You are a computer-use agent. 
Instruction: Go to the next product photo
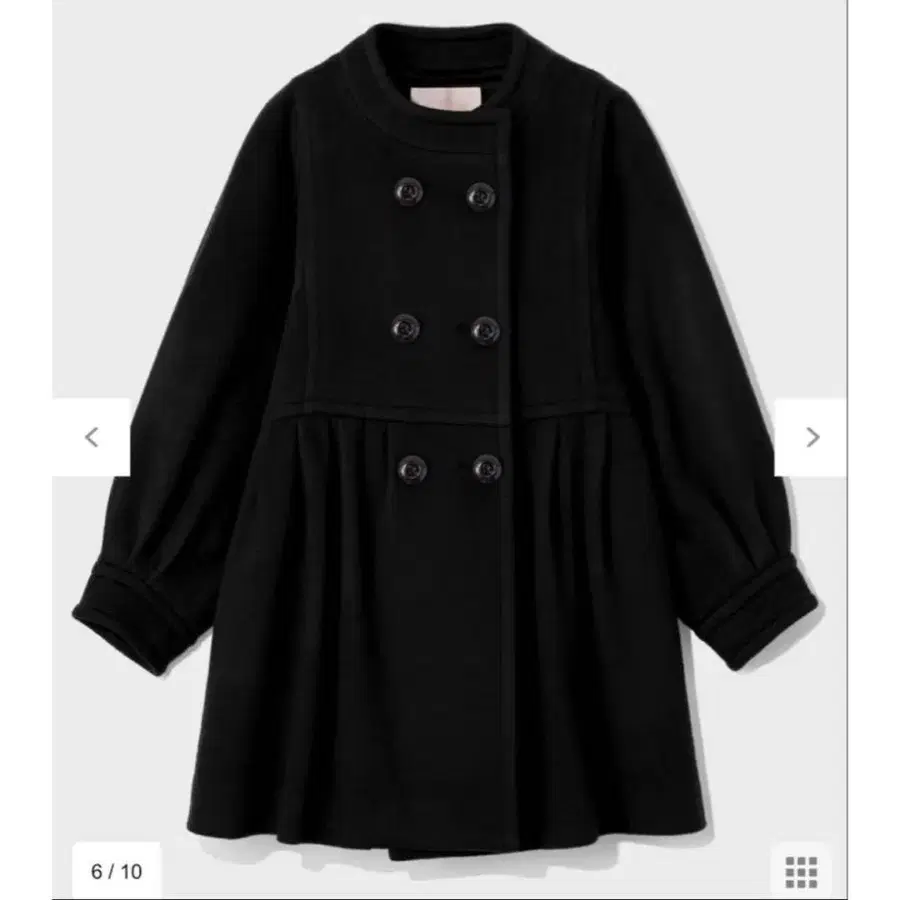pos(812,437)
